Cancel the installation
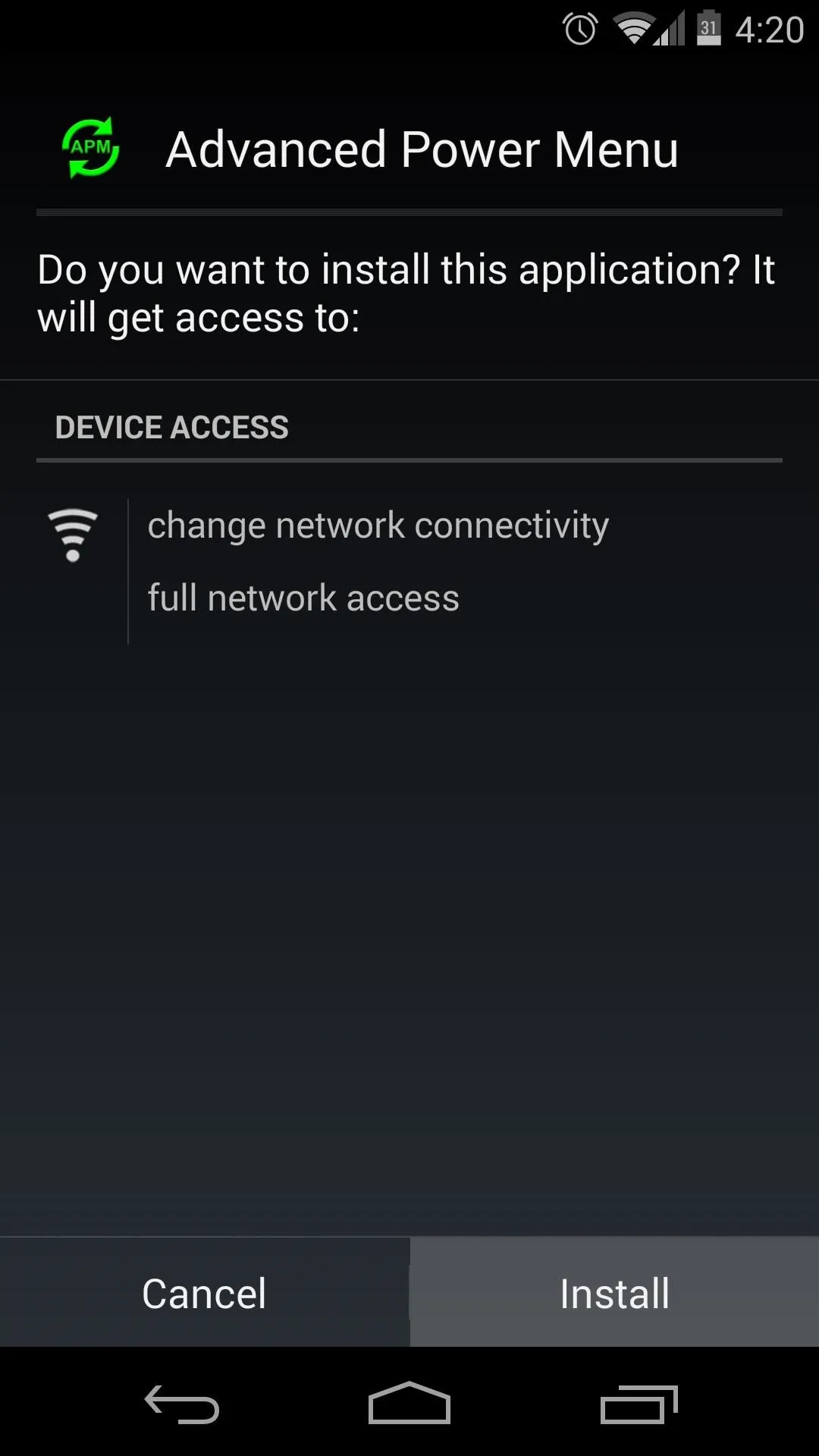Screen dimensions: 819x1456 click(x=204, y=1293)
